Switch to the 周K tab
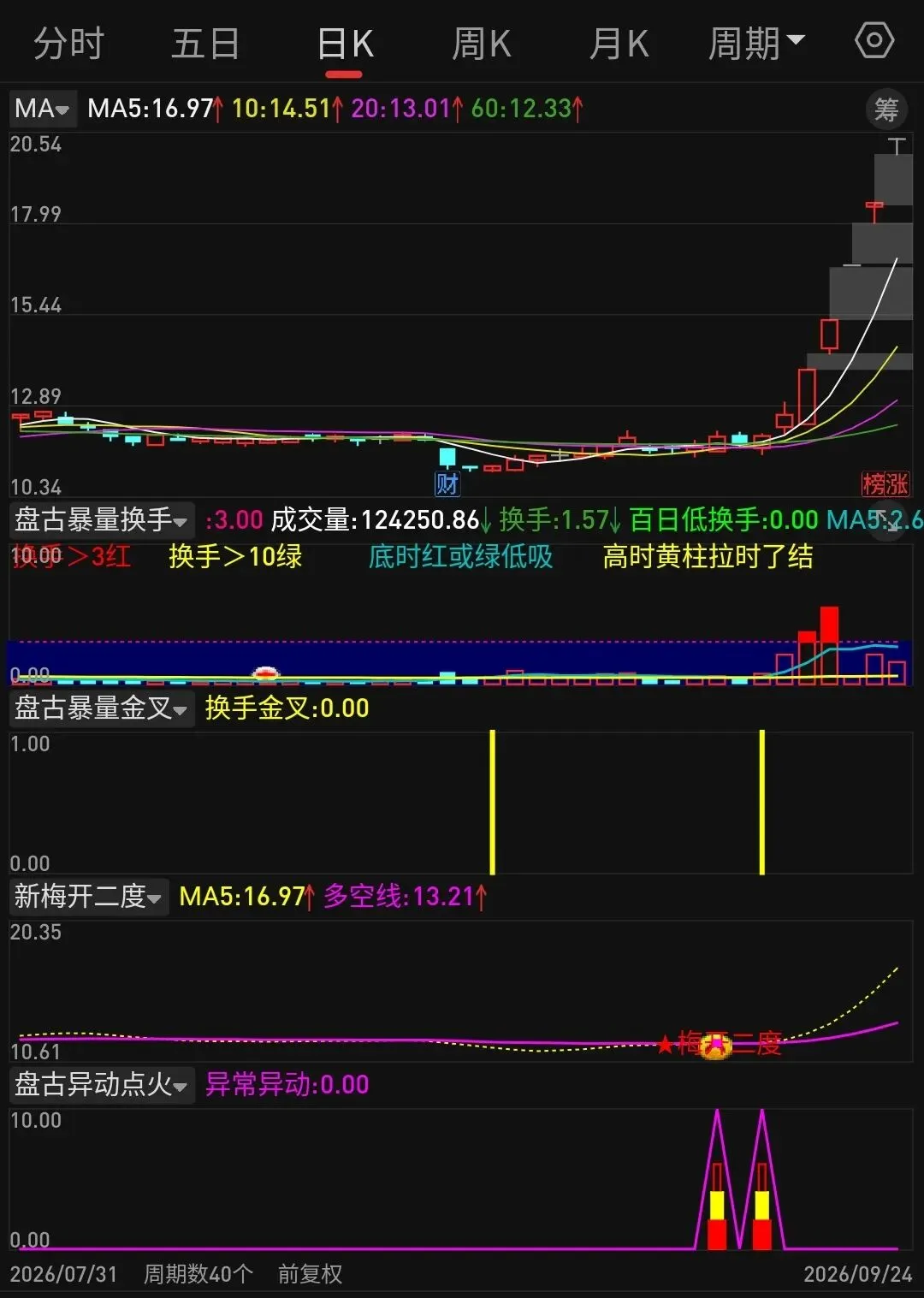The image size is (924, 1298). 482,44
